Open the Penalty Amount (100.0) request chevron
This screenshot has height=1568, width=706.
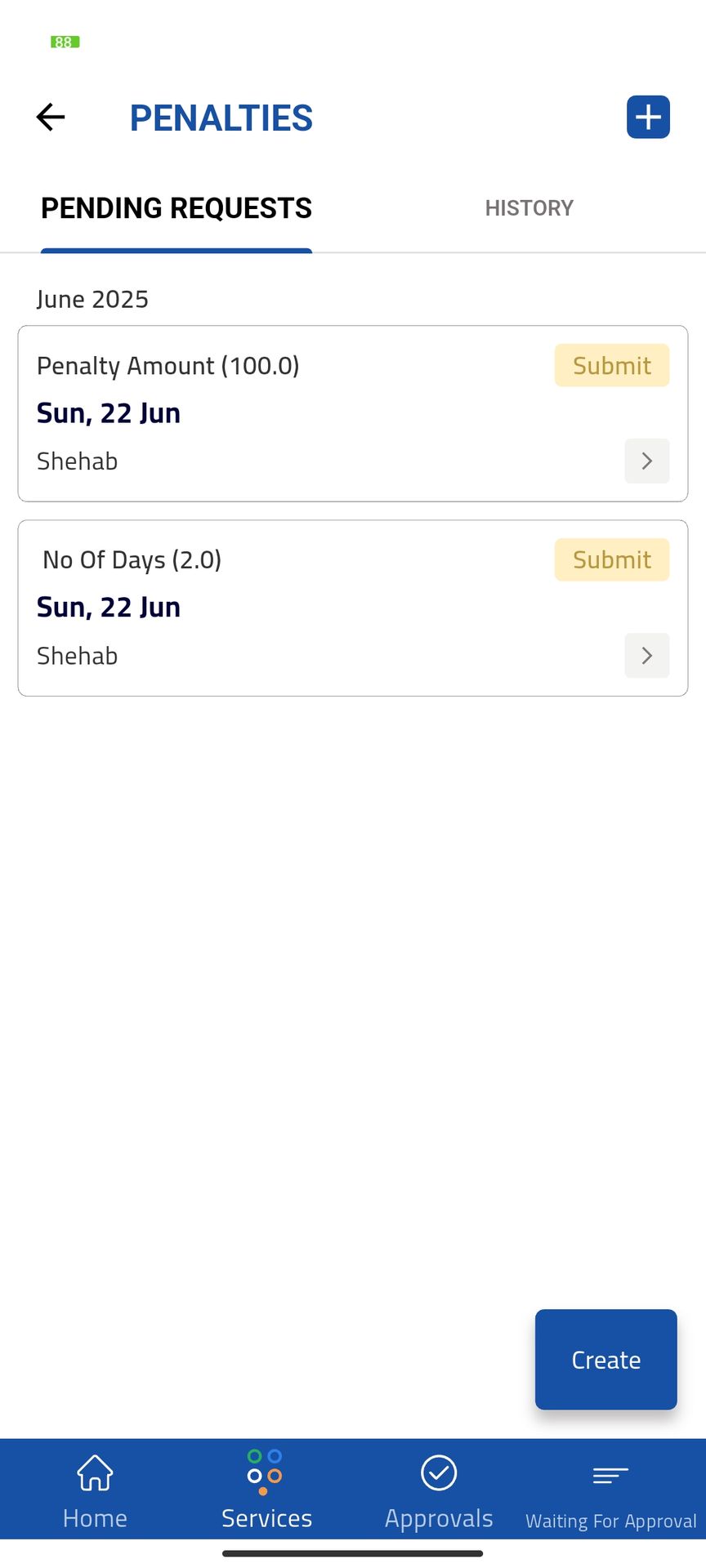(x=646, y=461)
